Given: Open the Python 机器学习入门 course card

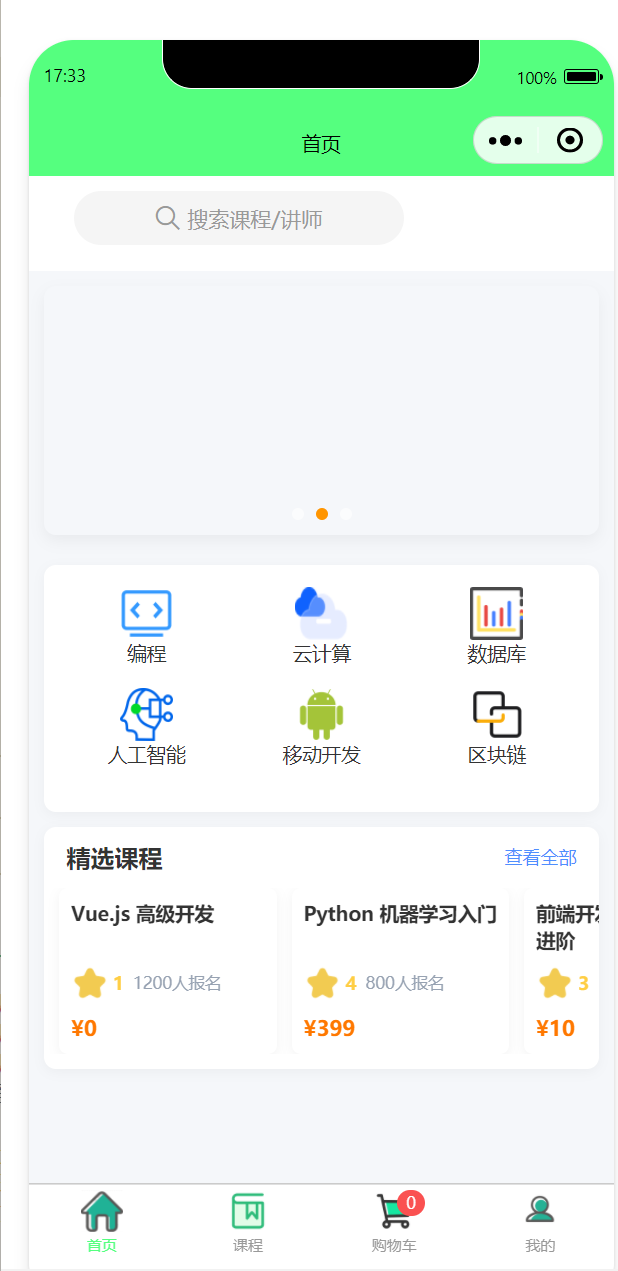Looking at the screenshot, I should (400, 970).
